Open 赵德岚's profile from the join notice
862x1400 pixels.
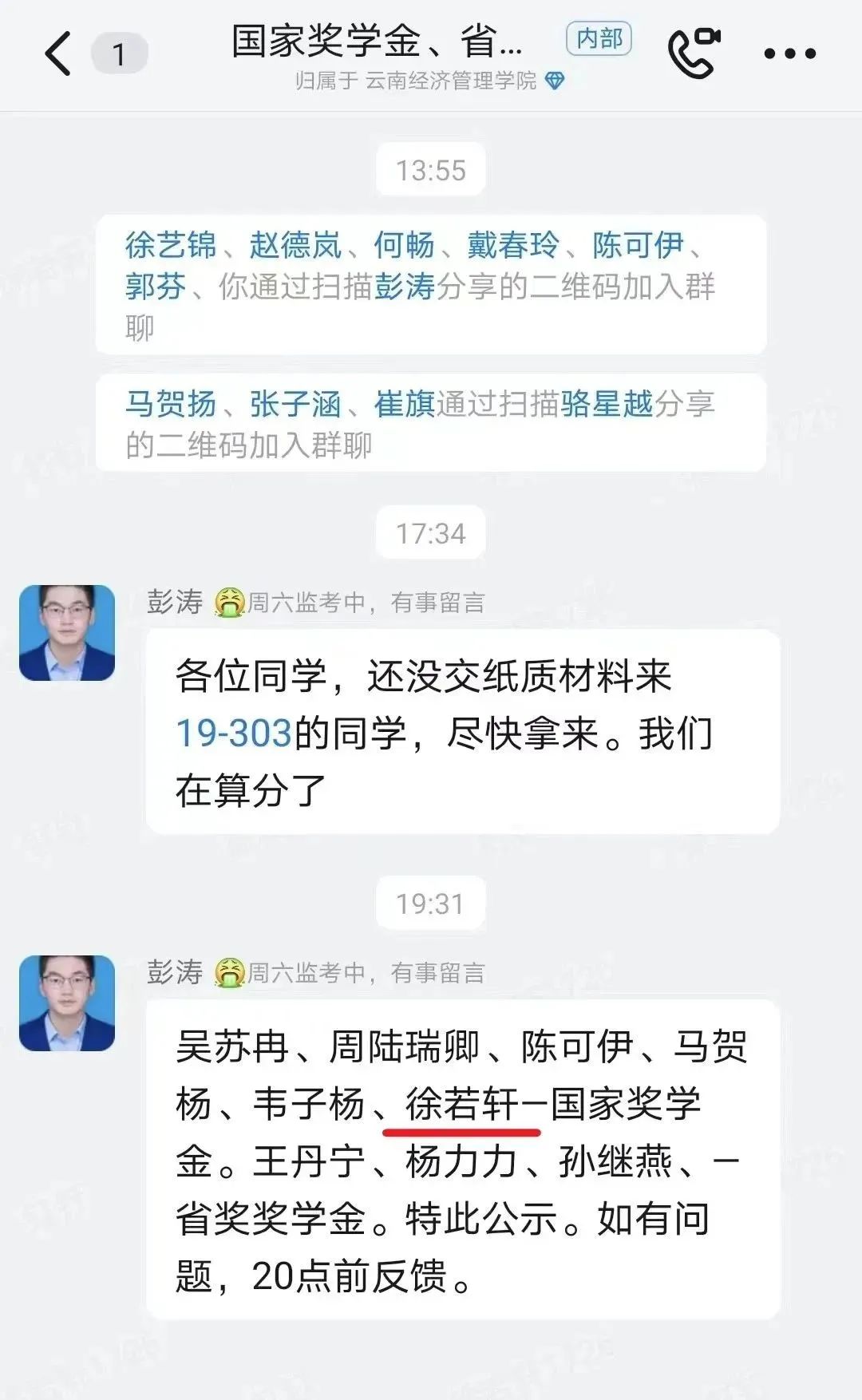[295, 245]
